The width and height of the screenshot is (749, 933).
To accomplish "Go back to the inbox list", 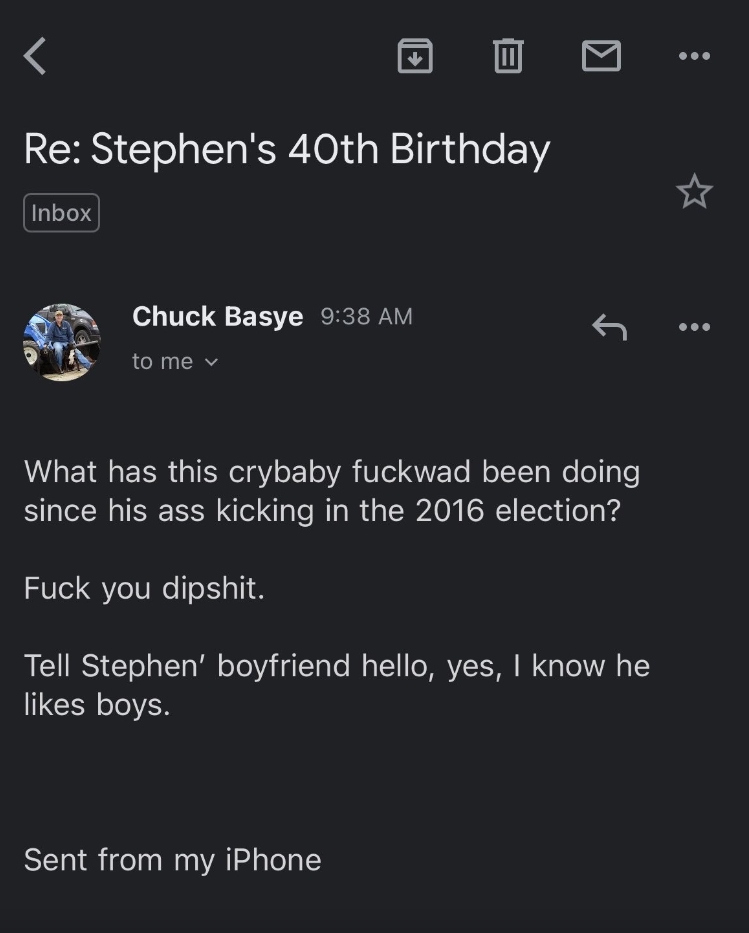I will 35,56.
